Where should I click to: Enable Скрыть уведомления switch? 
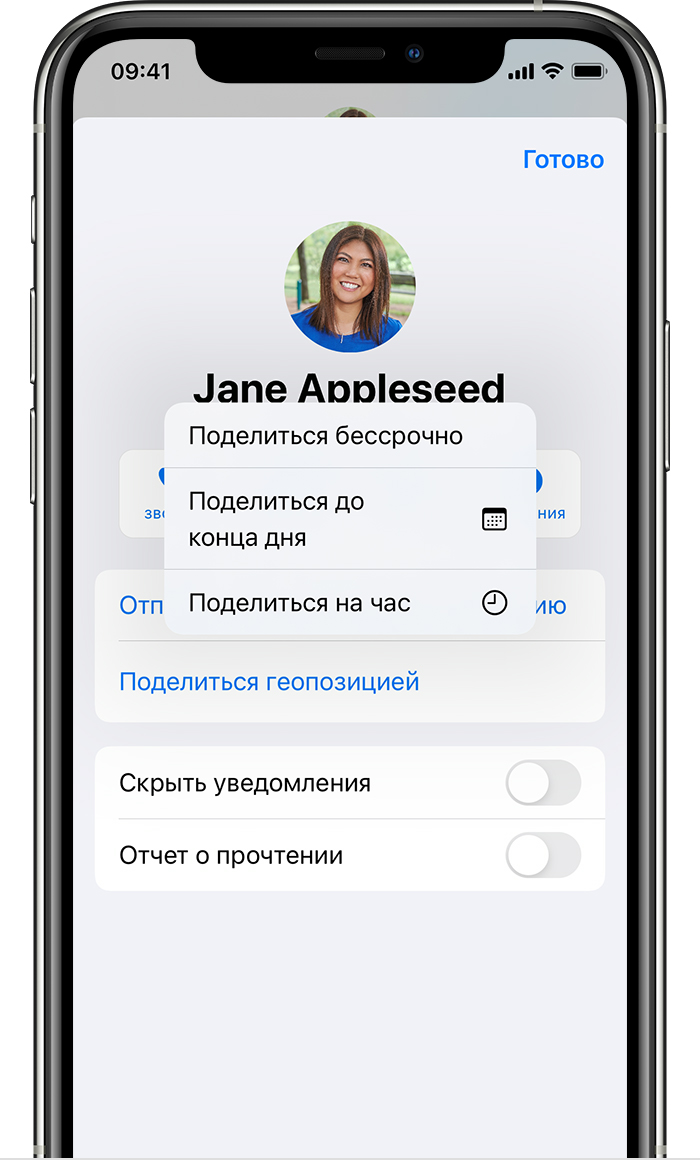click(x=542, y=783)
